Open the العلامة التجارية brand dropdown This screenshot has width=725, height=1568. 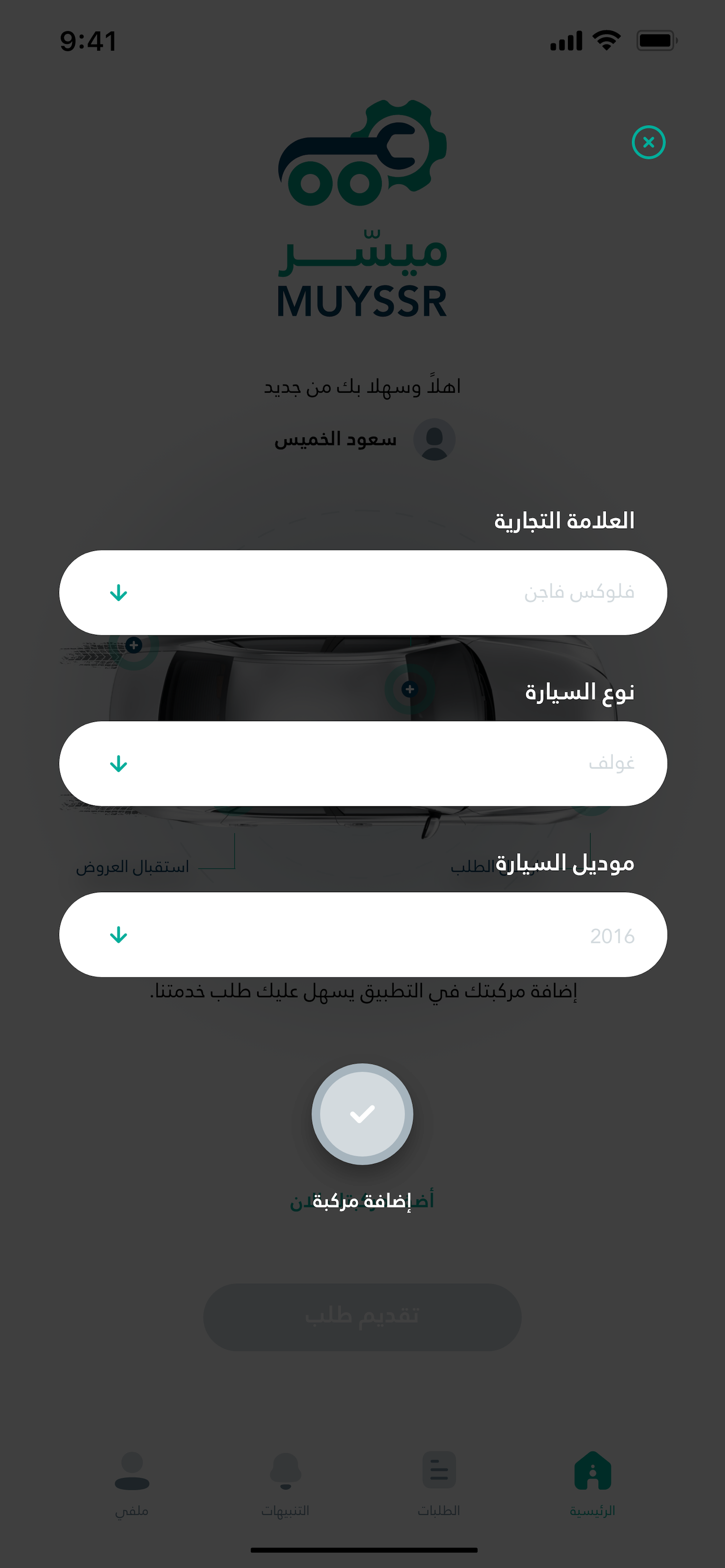(x=363, y=592)
